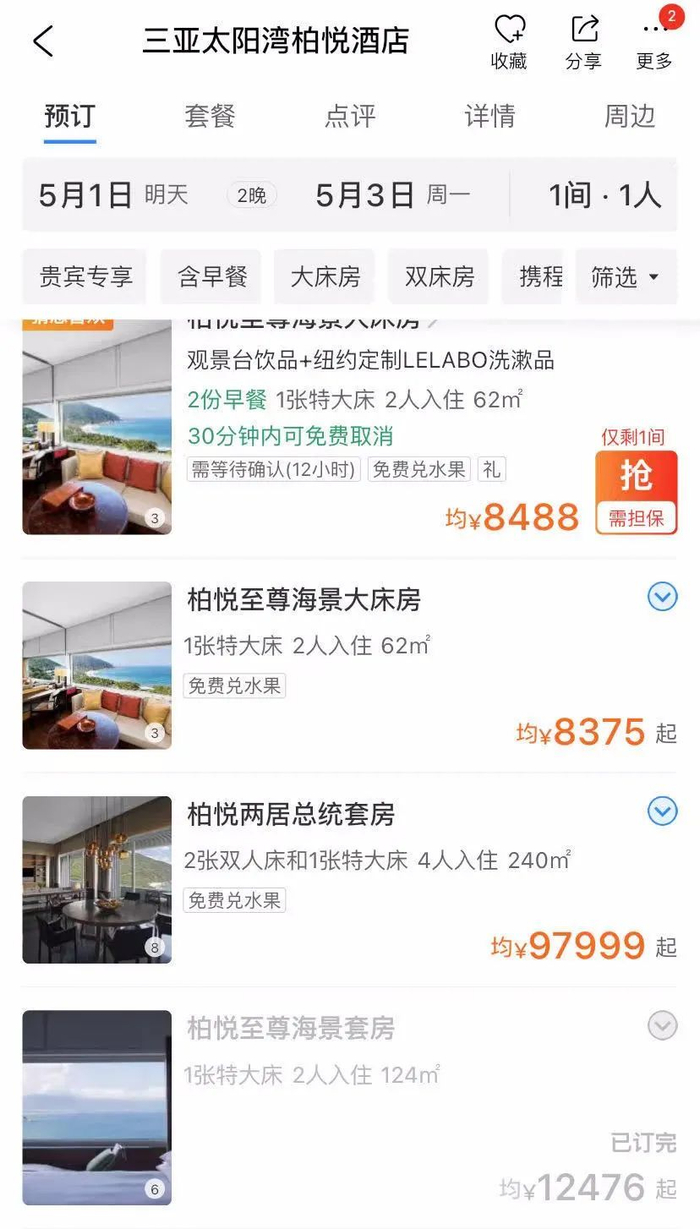Apply the 含早餐 filter chip
700x1229 pixels.
click(x=212, y=277)
